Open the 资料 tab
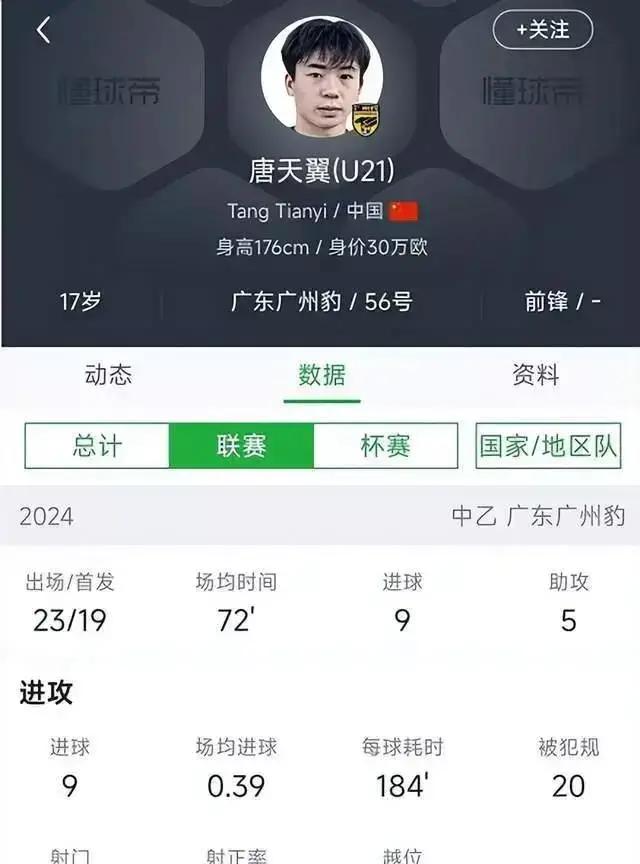 pyautogui.click(x=535, y=375)
